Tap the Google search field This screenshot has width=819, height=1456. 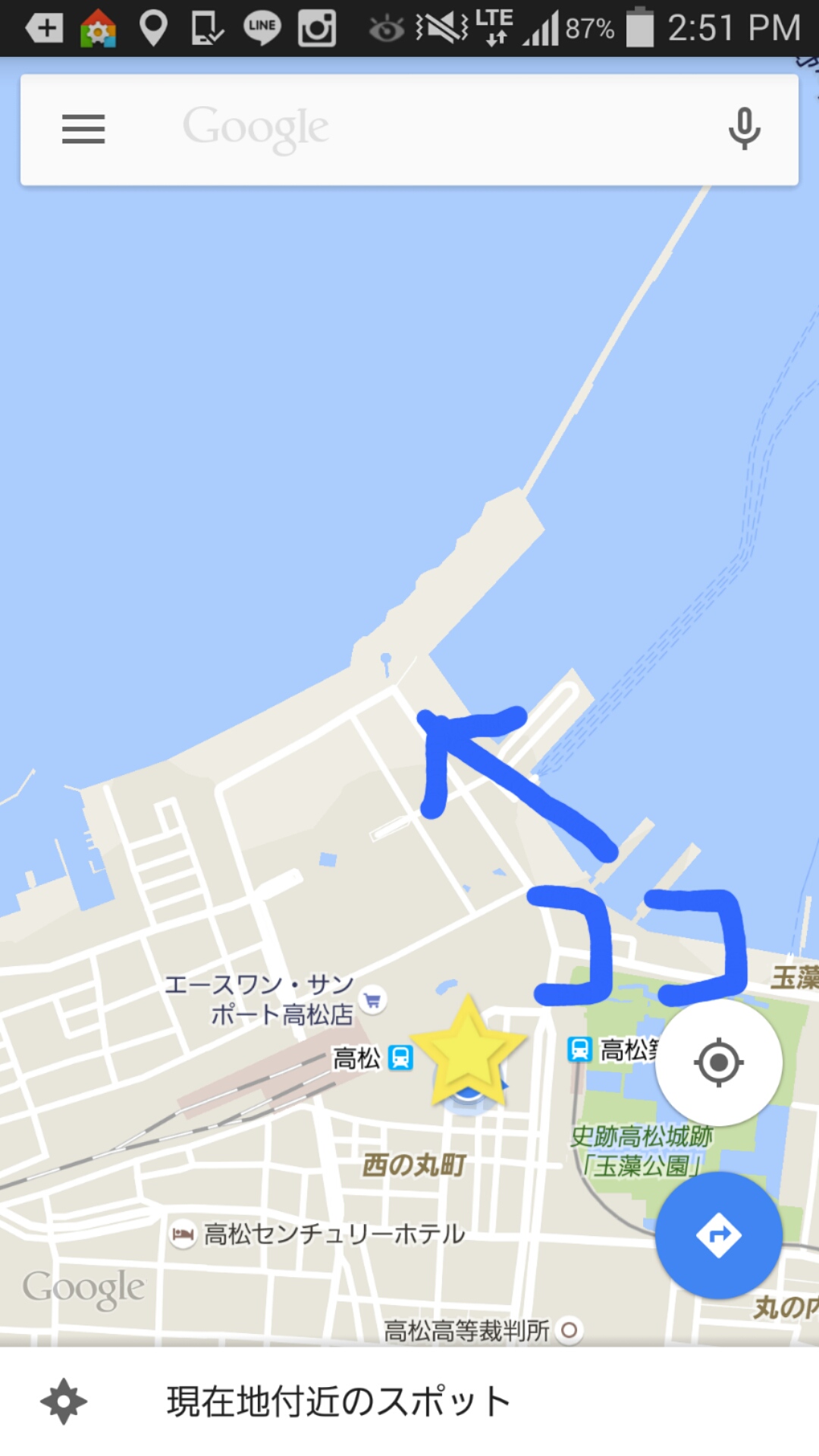[x=409, y=129]
